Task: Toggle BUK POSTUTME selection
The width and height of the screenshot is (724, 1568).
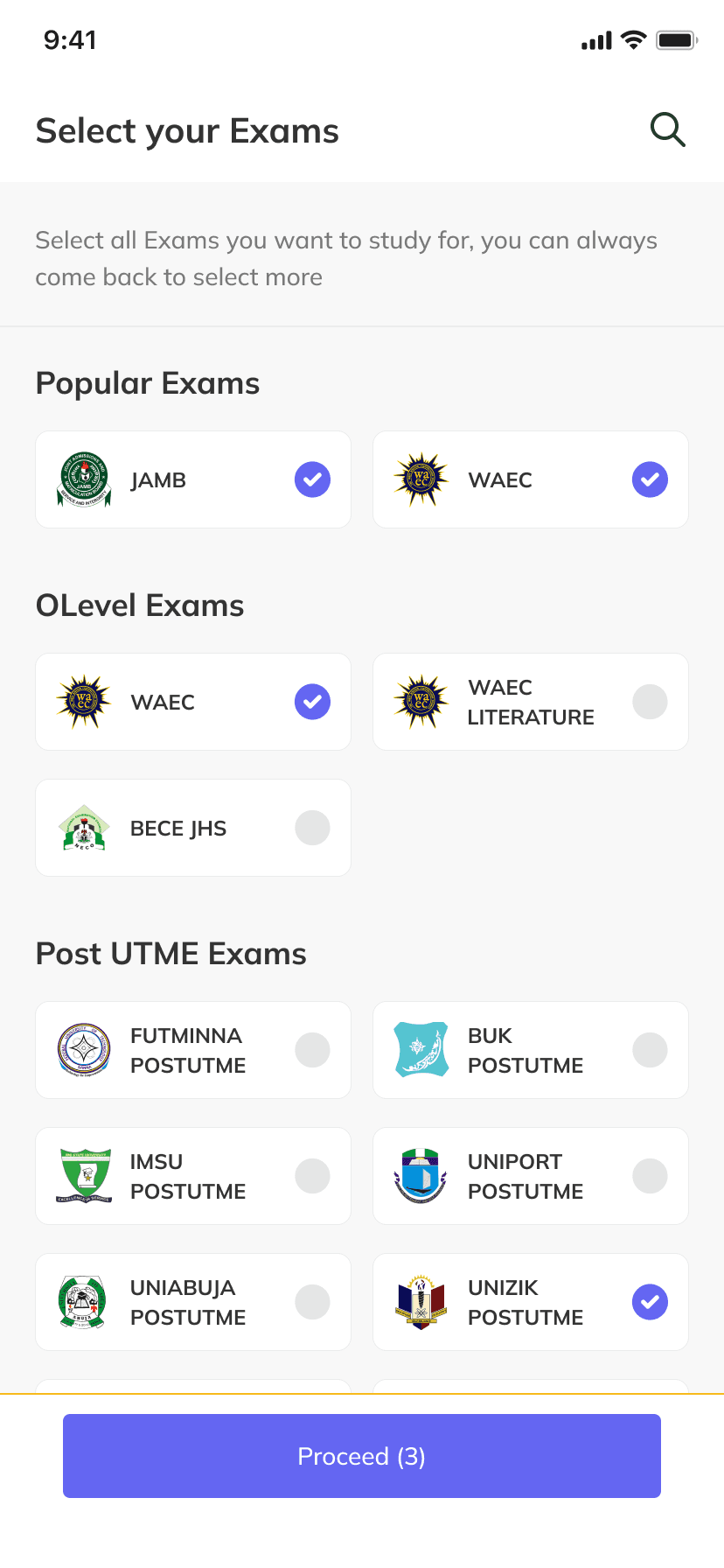Action: point(650,1050)
